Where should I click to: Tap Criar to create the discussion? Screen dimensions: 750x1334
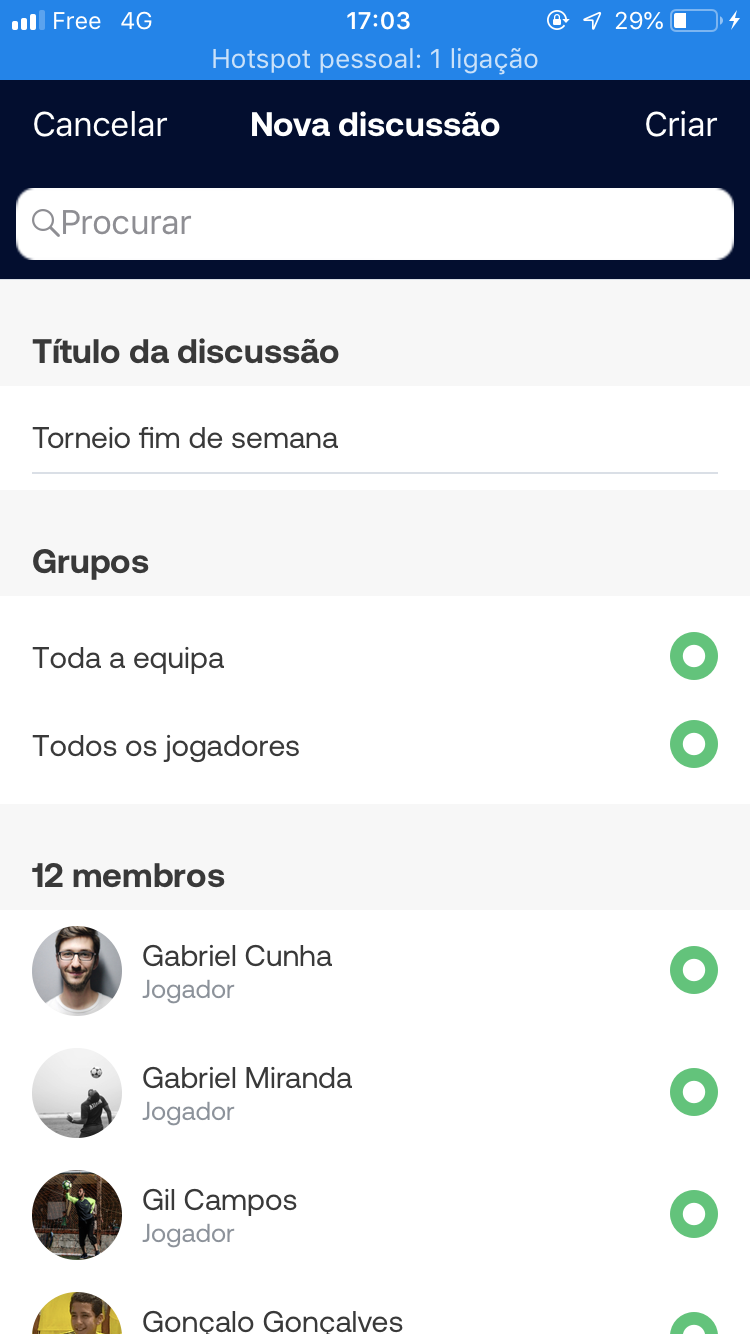click(x=680, y=125)
